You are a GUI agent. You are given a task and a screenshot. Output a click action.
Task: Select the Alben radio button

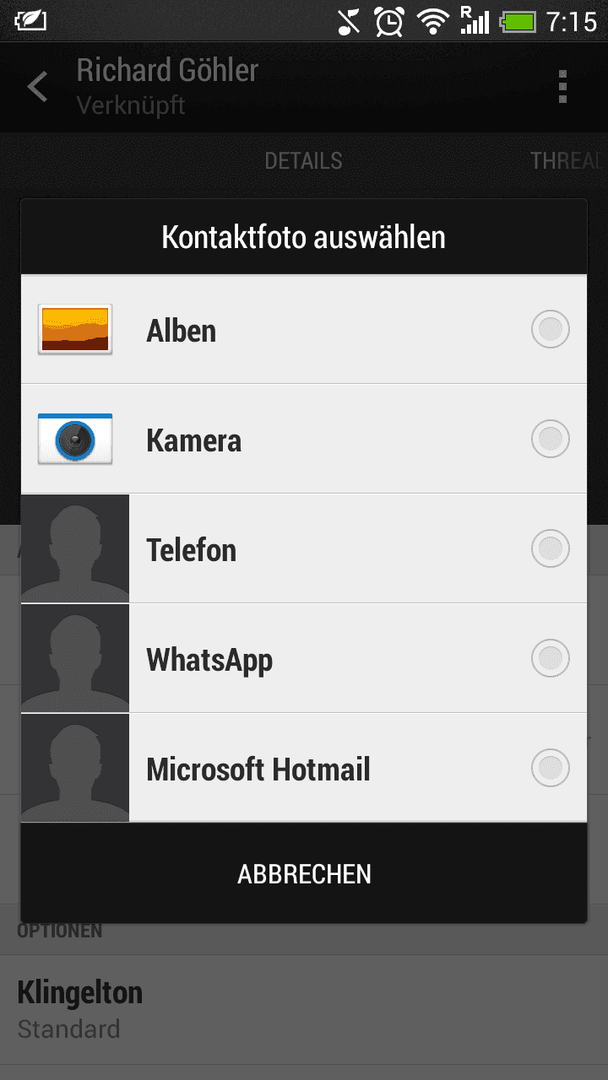pyautogui.click(x=550, y=329)
